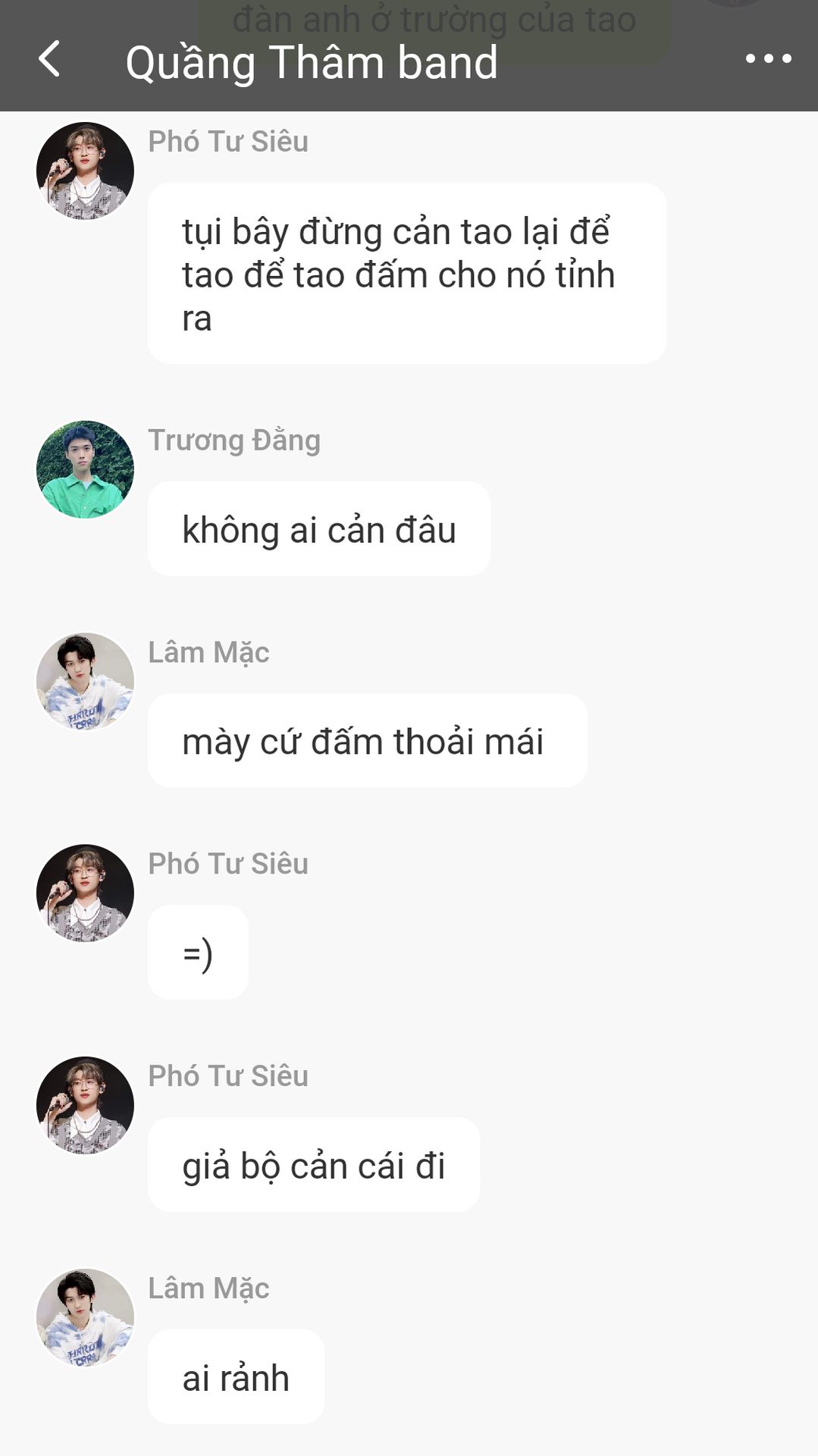Image resolution: width=818 pixels, height=1456 pixels.
Task: Tap Phó Tư Siêu's avatar beside "giả bộ cản cái đi"
Action: [85, 1106]
